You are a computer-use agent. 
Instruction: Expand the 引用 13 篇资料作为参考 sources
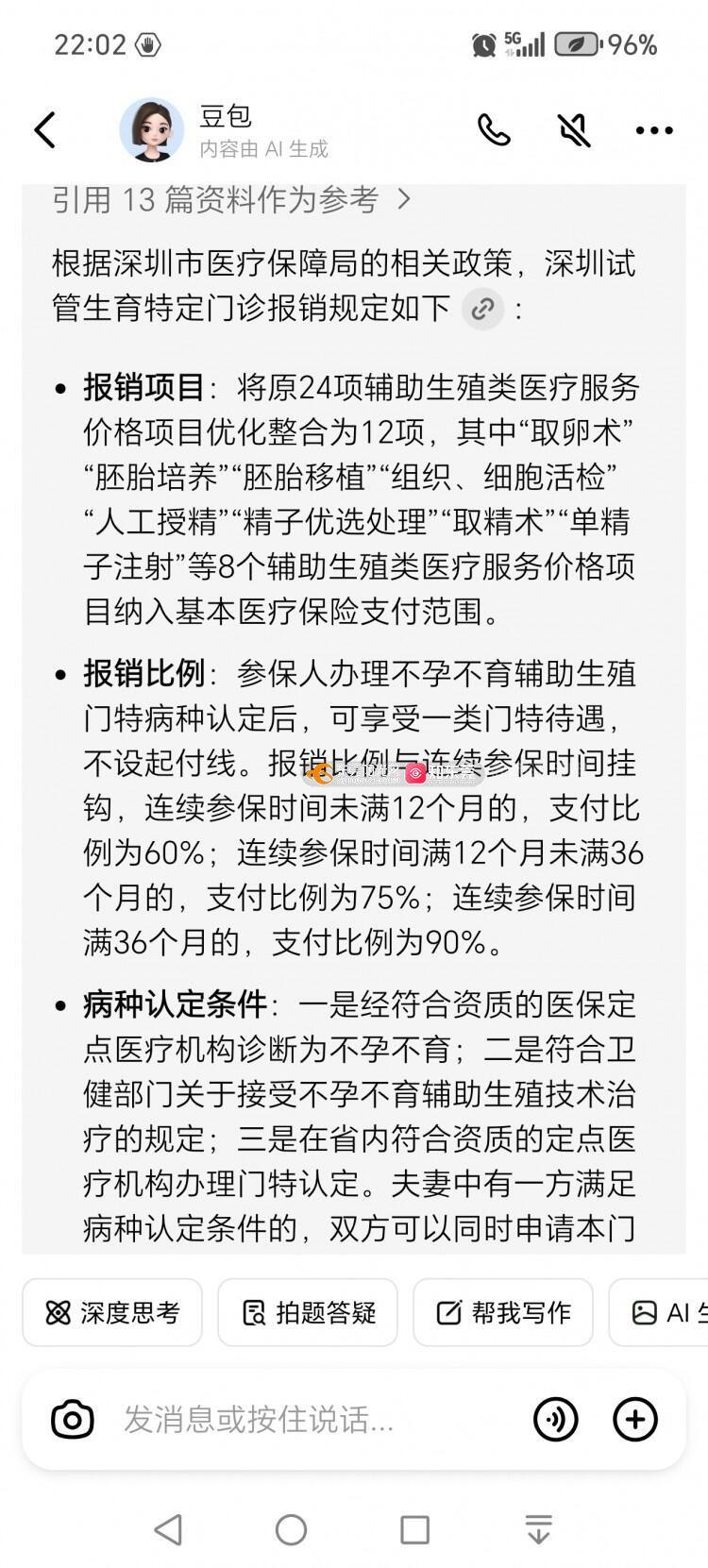coord(231,199)
